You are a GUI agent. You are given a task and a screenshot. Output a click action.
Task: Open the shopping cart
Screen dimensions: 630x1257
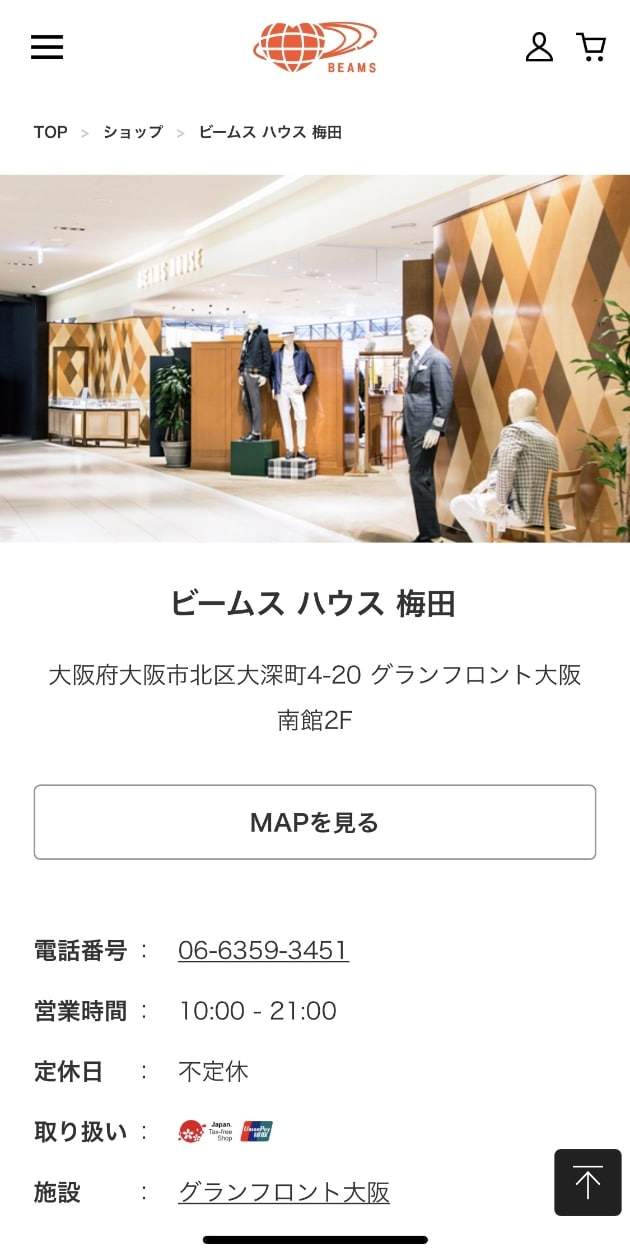[x=591, y=47]
